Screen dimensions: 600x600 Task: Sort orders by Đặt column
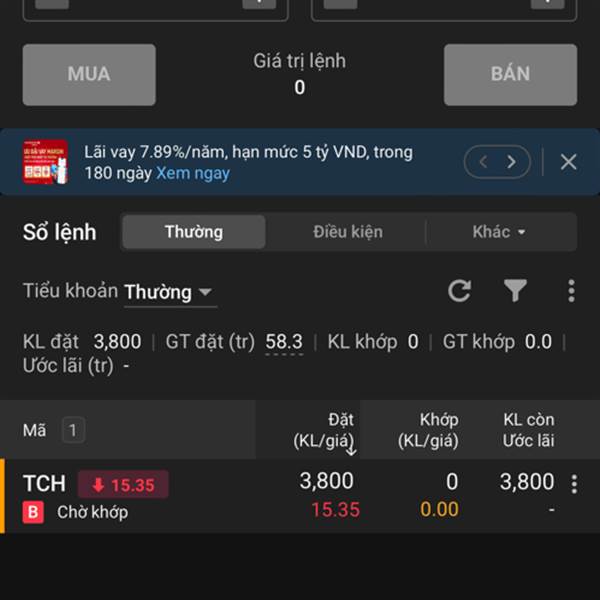(326, 430)
